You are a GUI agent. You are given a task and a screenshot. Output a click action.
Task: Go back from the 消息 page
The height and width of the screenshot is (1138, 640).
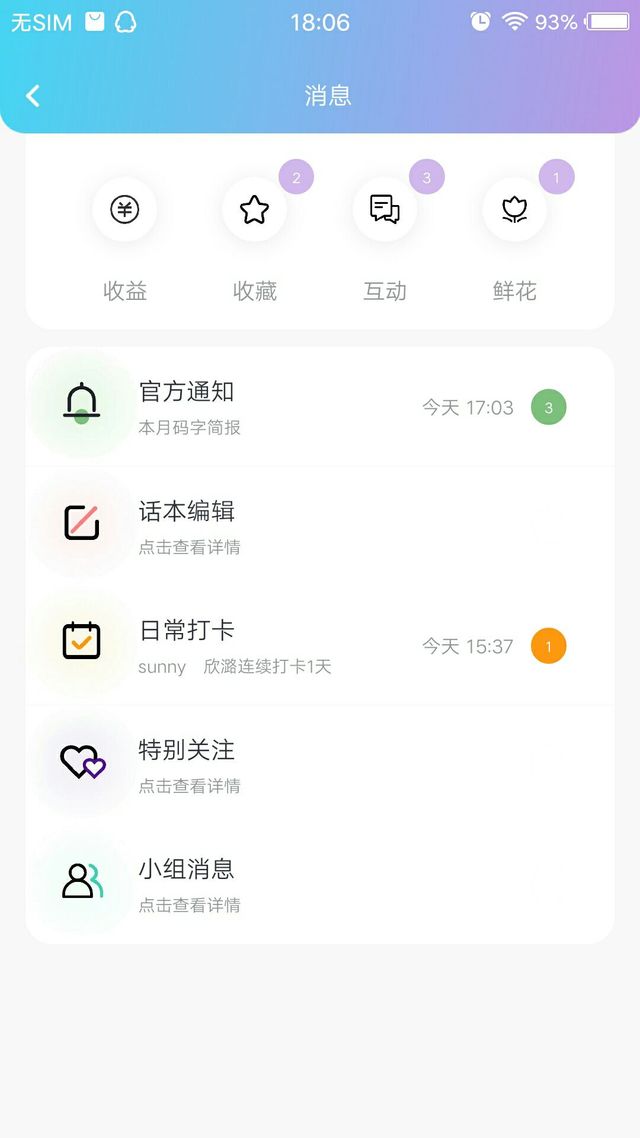[33, 96]
